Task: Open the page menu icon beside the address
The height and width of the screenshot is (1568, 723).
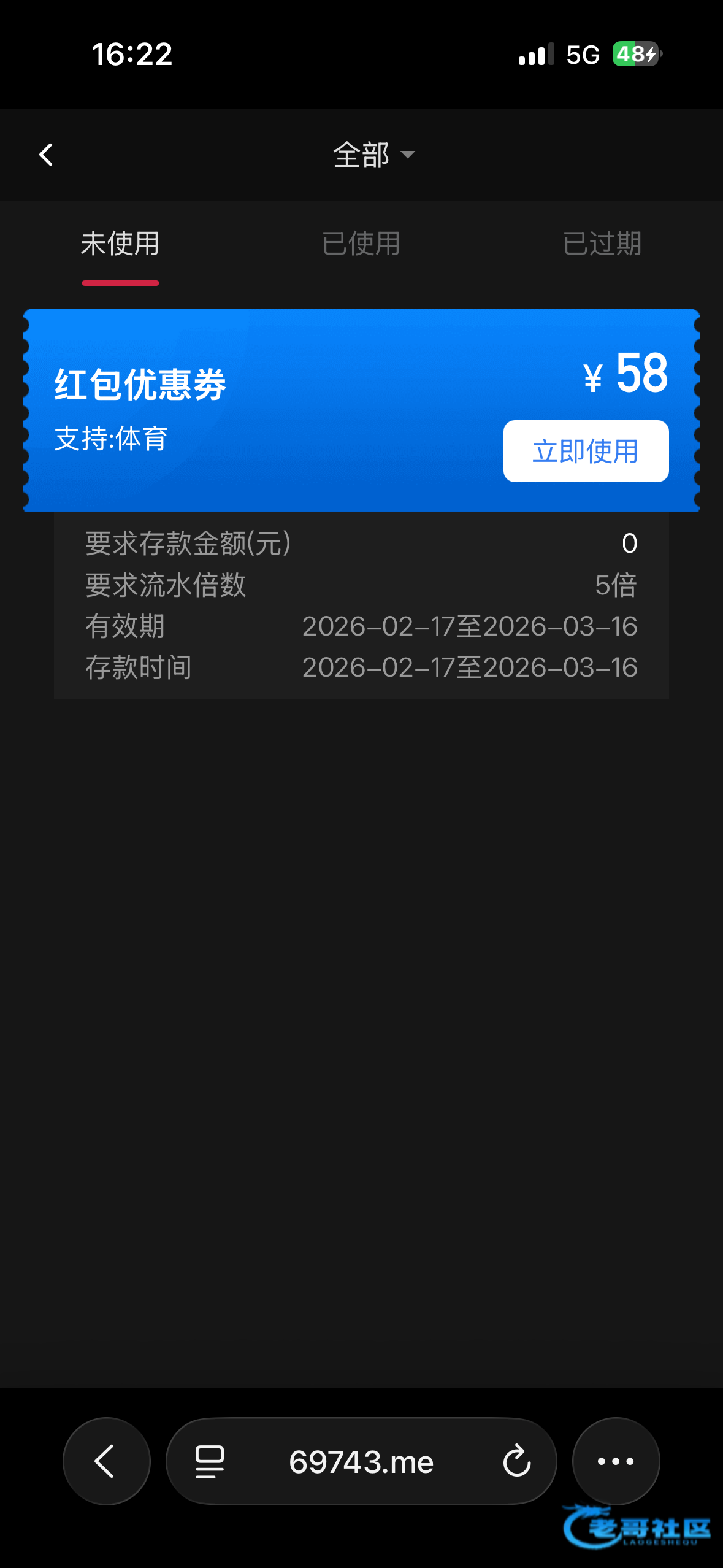Action: 210,1461
